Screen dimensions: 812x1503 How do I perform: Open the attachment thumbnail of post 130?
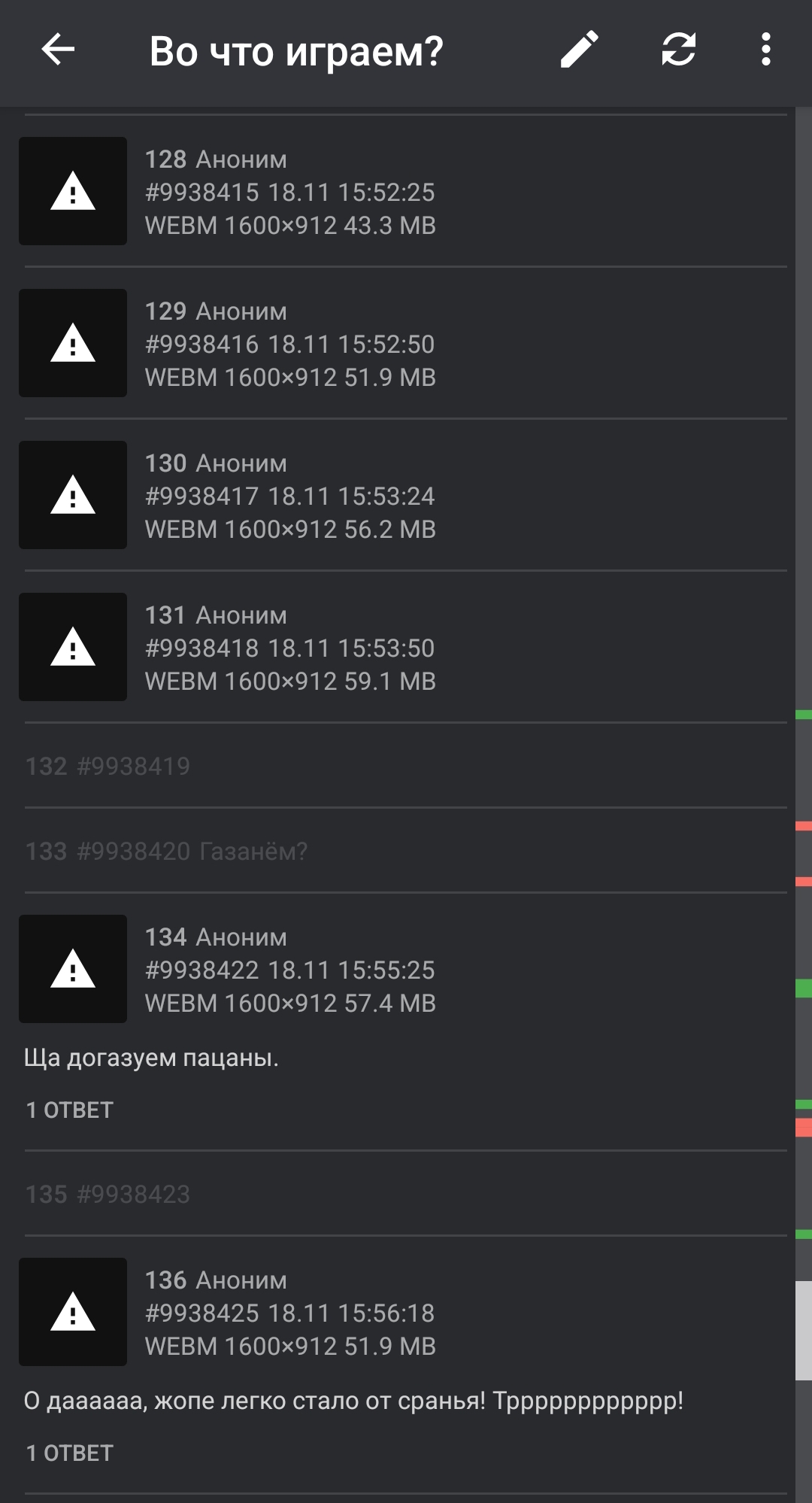click(73, 495)
